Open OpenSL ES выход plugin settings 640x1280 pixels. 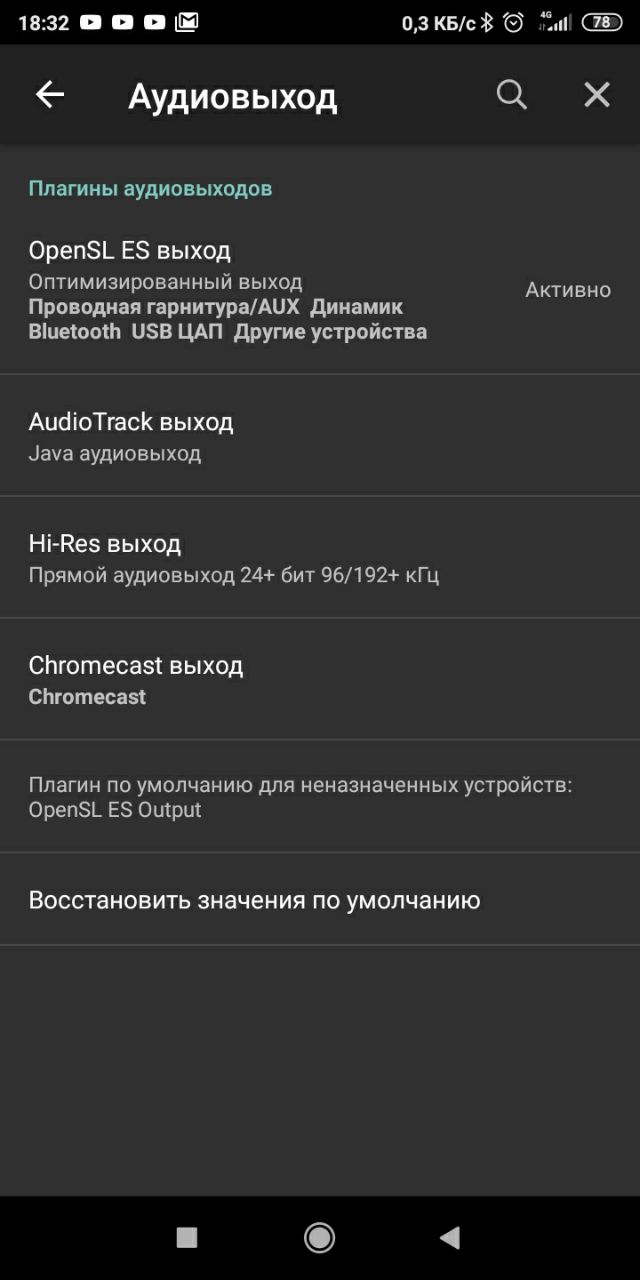point(320,290)
